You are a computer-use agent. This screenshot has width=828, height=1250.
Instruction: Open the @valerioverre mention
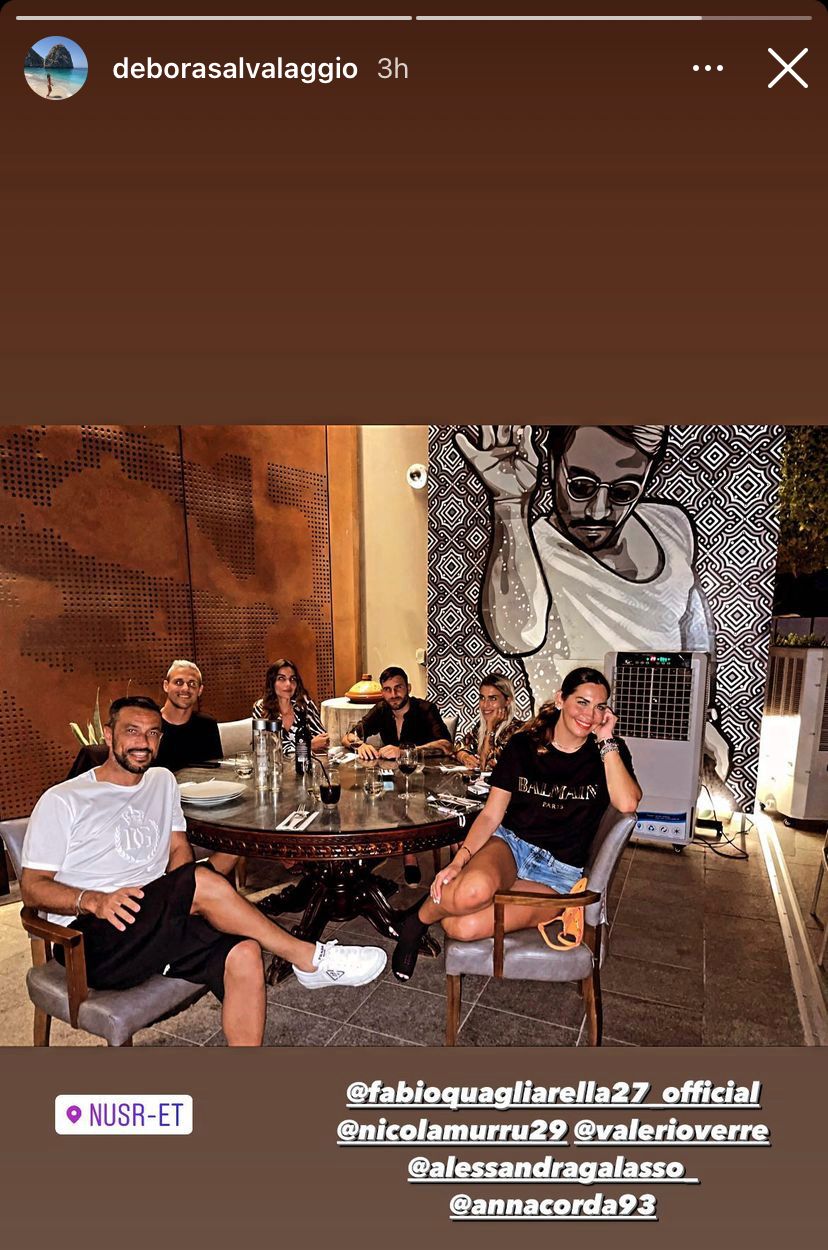coord(671,1130)
